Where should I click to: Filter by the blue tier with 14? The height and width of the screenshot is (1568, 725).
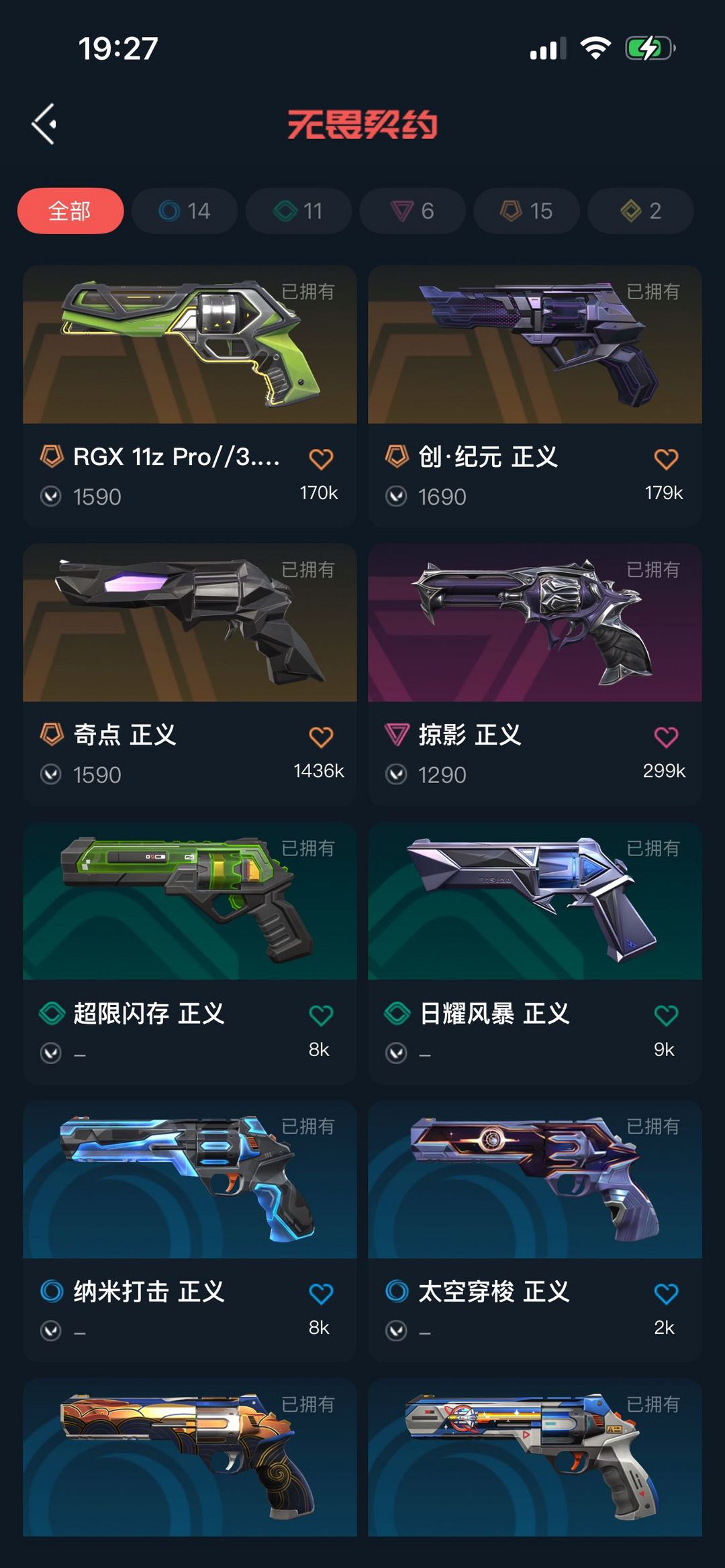185,211
